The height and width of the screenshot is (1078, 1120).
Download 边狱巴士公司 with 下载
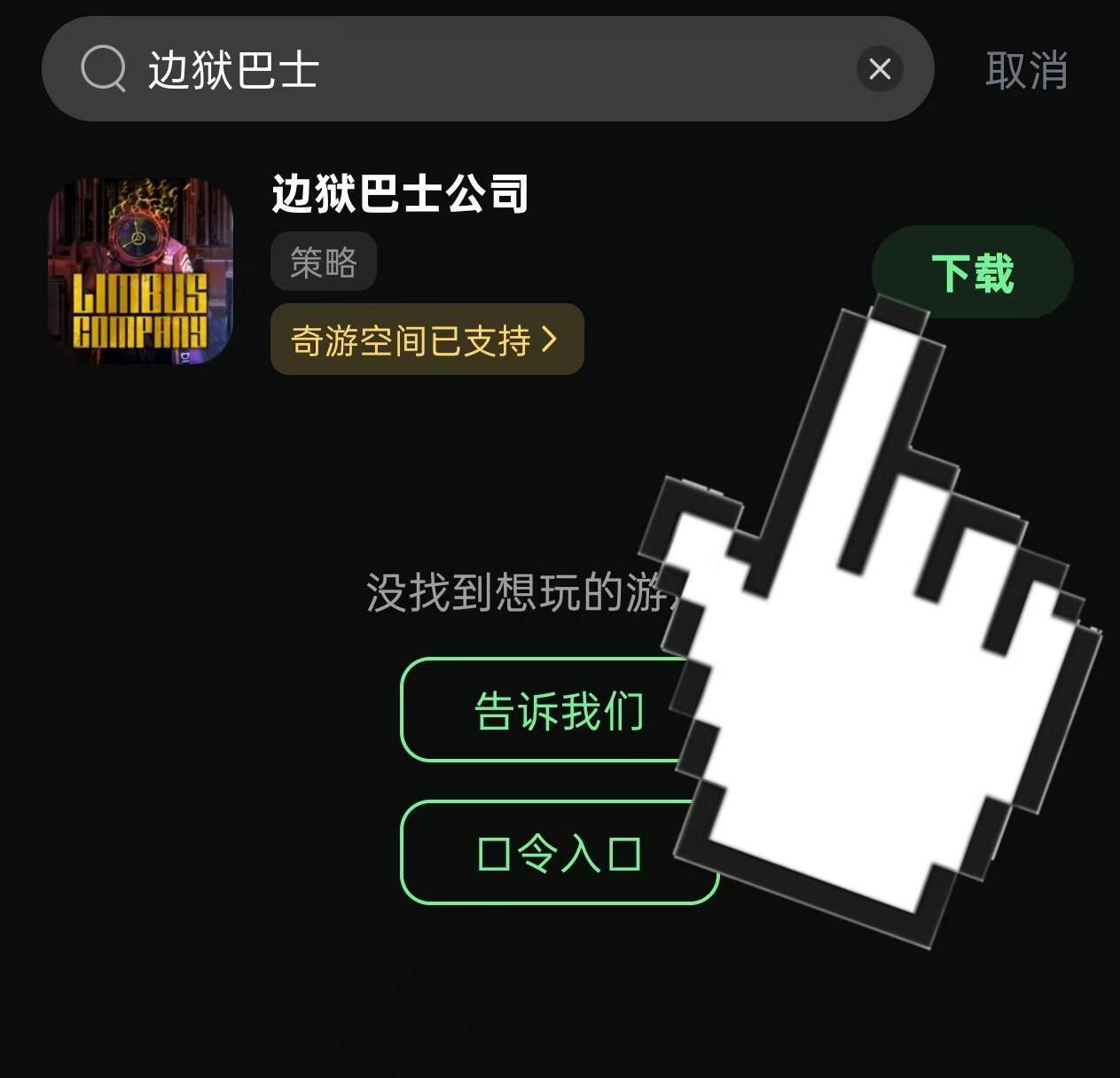pyautogui.click(x=973, y=272)
